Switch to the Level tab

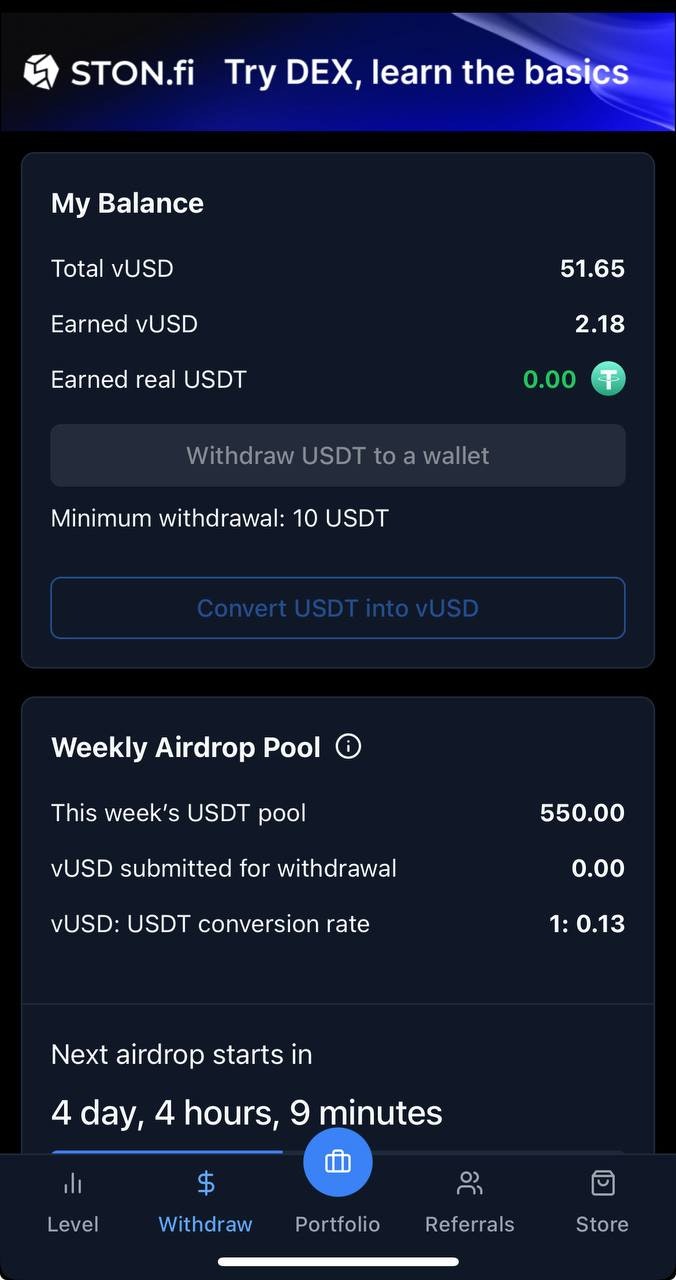(73, 1203)
